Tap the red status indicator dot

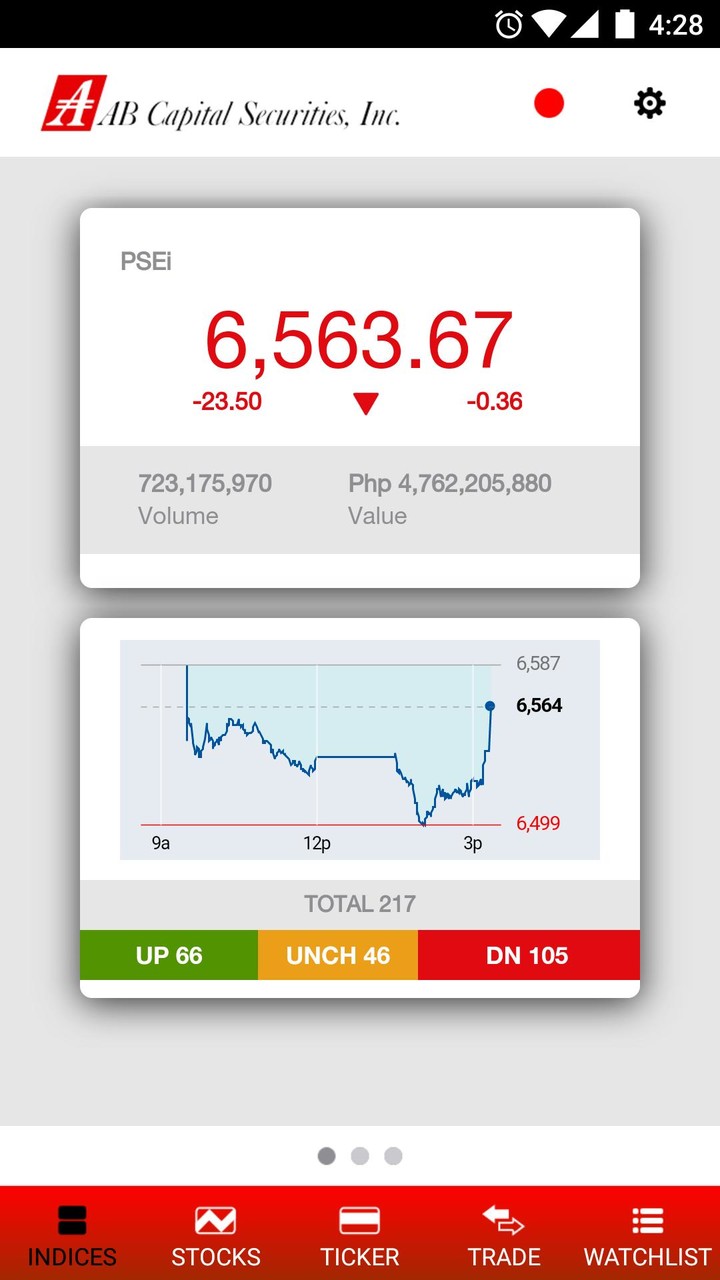(548, 102)
